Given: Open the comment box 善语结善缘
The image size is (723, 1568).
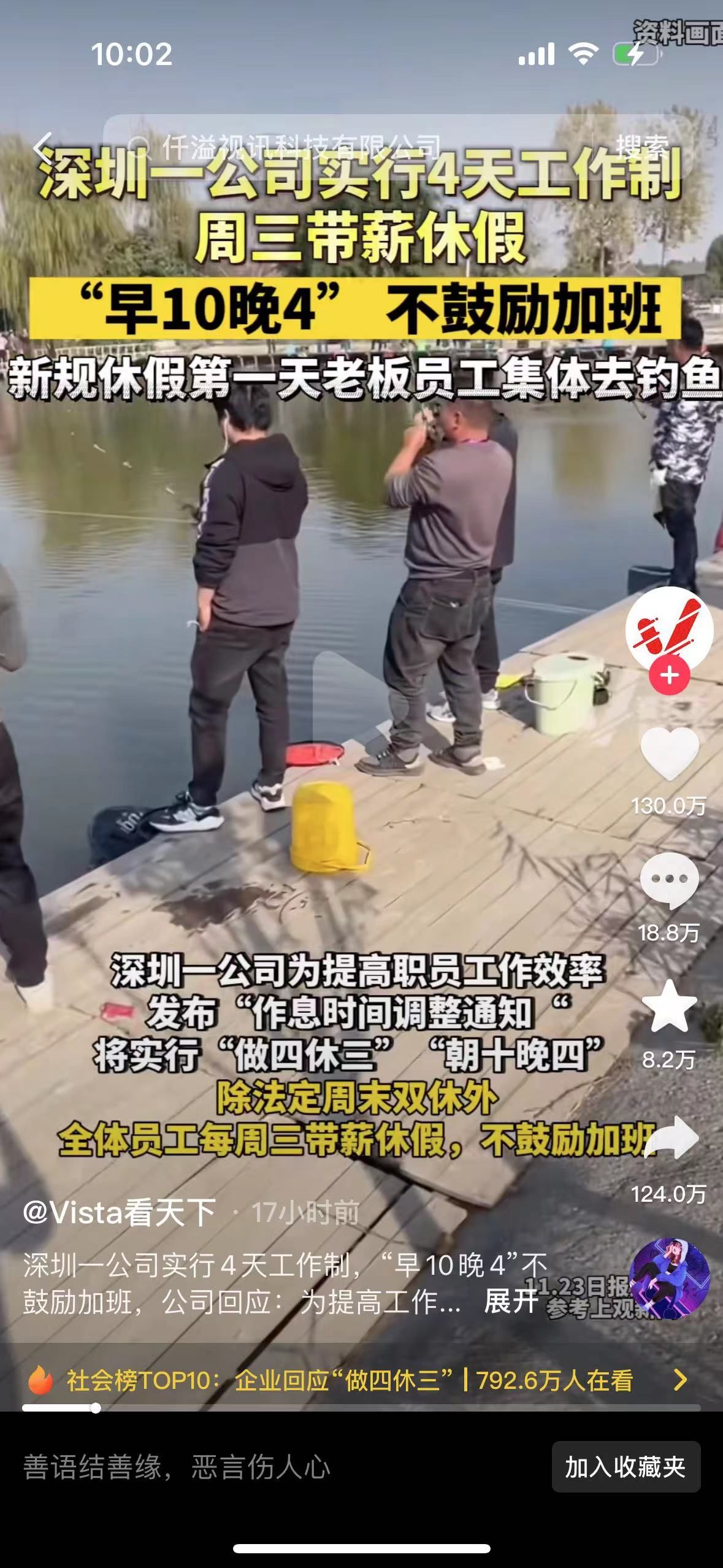Looking at the screenshot, I should 245,1467.
